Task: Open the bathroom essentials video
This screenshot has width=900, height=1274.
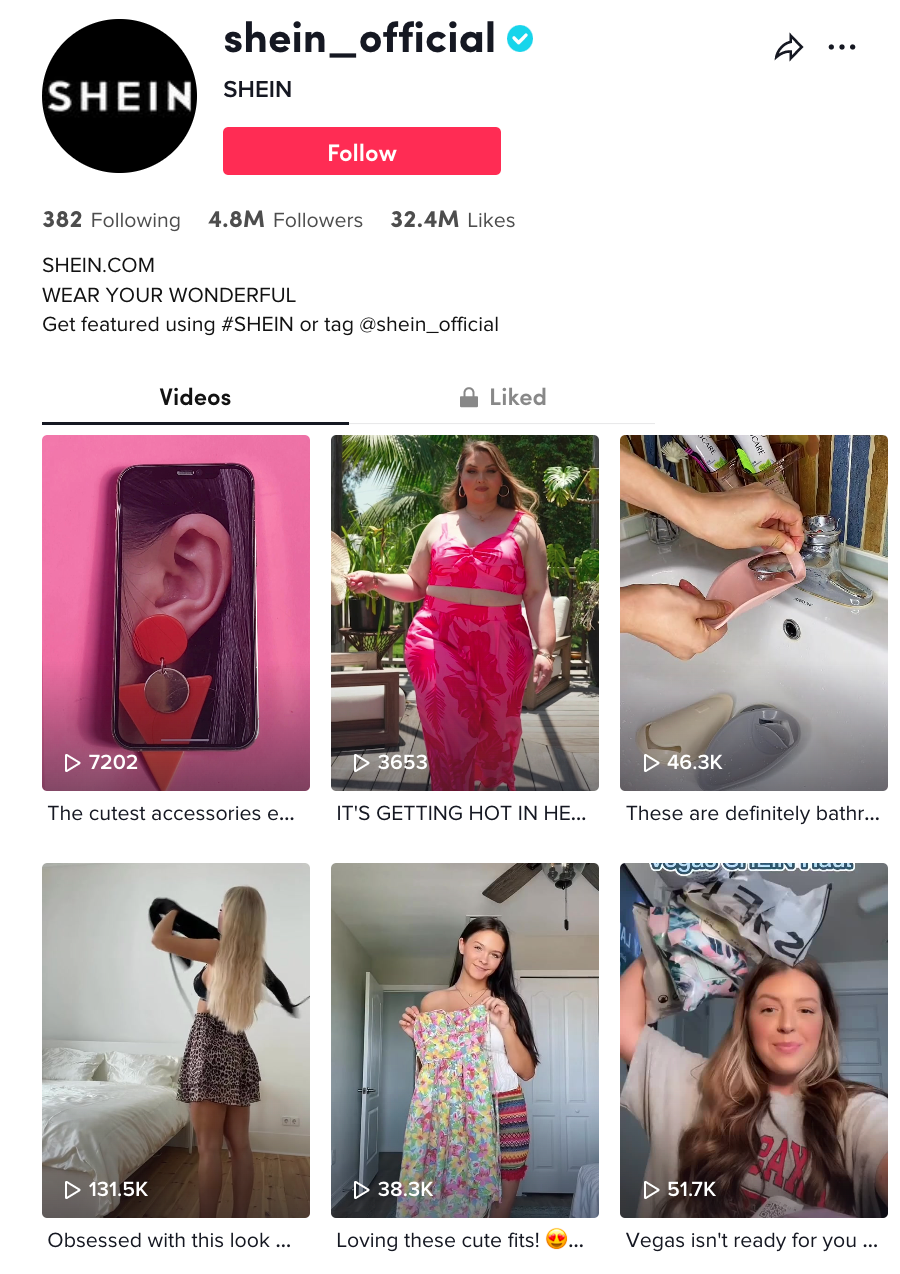Action: (x=753, y=612)
